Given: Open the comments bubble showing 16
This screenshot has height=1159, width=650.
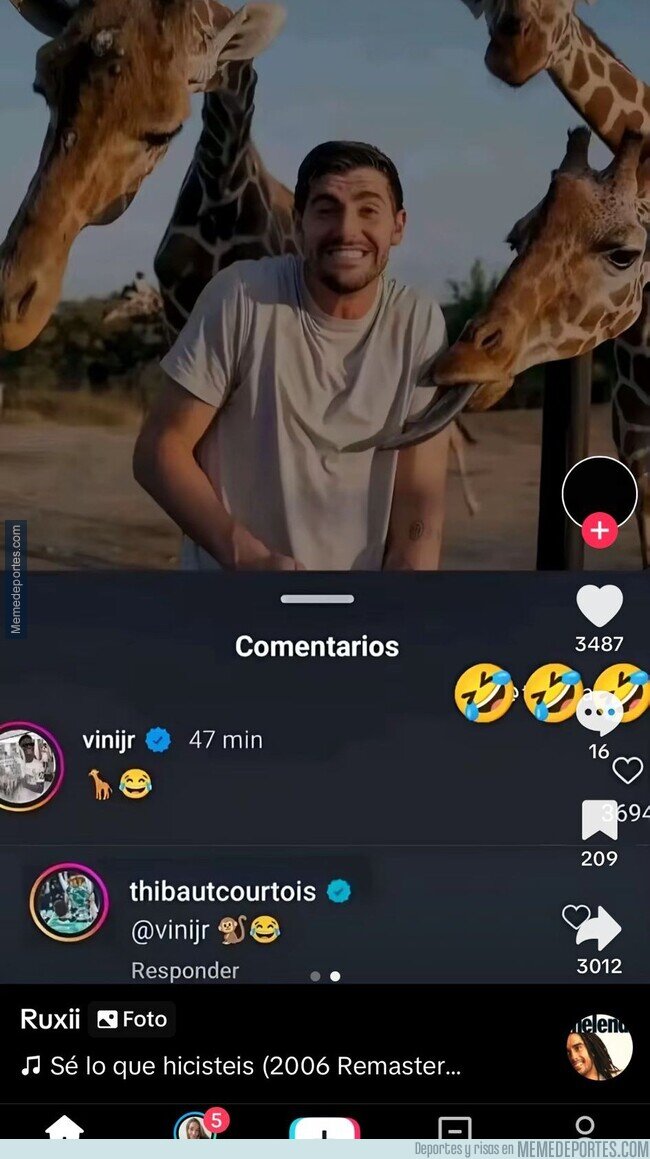Looking at the screenshot, I should (x=599, y=713).
